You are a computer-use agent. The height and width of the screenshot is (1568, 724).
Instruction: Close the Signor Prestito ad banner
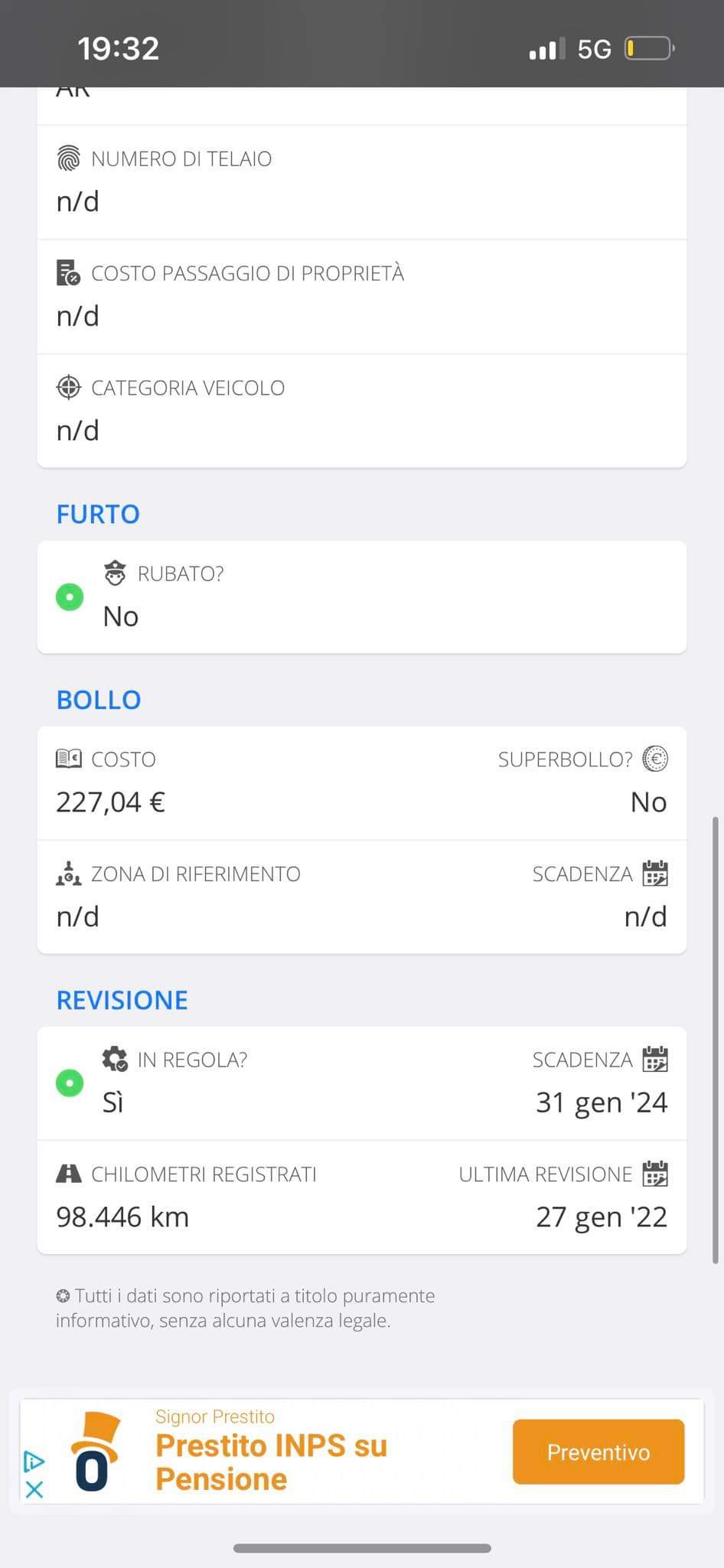(34, 1489)
